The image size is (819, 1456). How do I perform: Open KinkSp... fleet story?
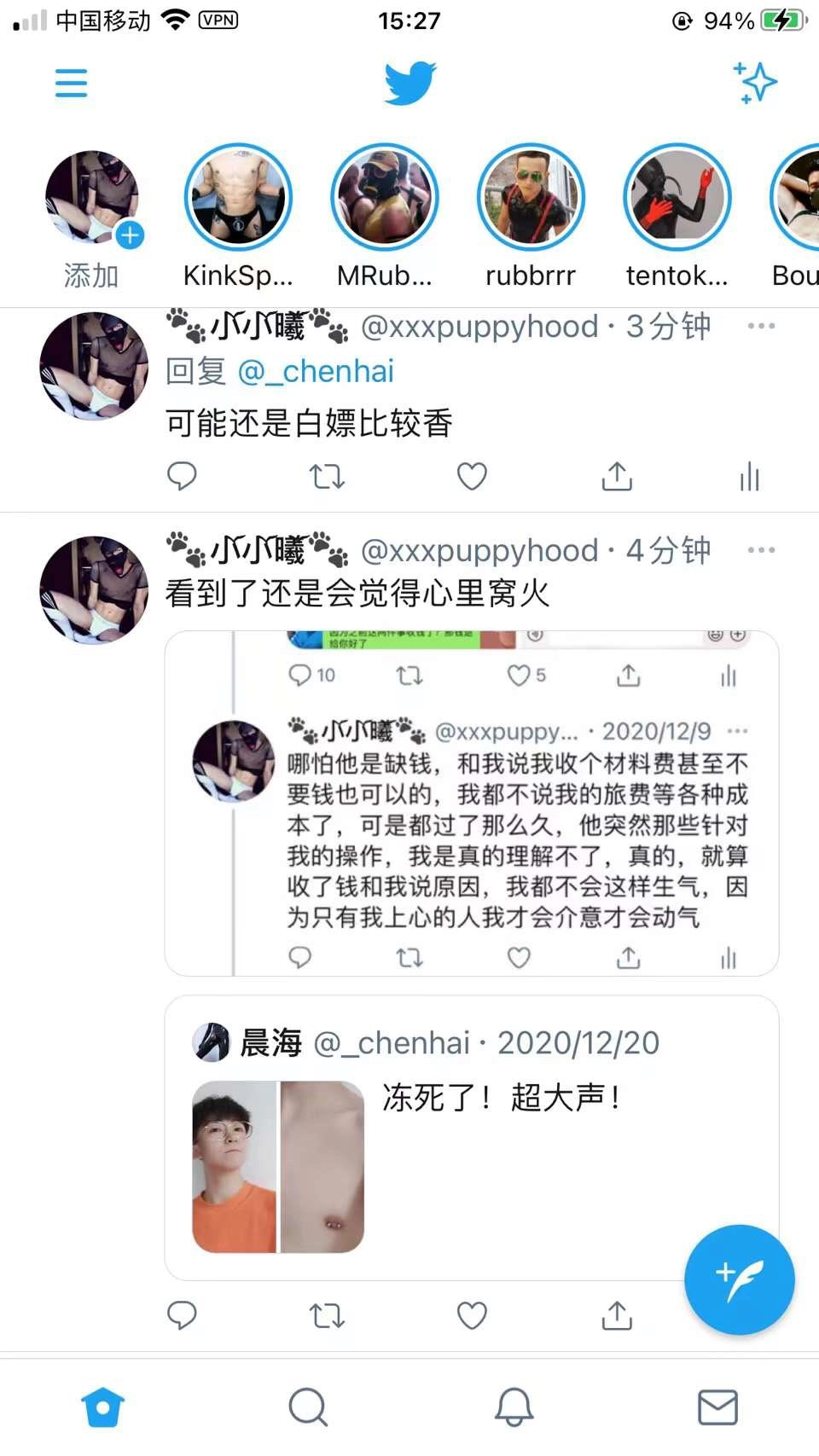(238, 198)
